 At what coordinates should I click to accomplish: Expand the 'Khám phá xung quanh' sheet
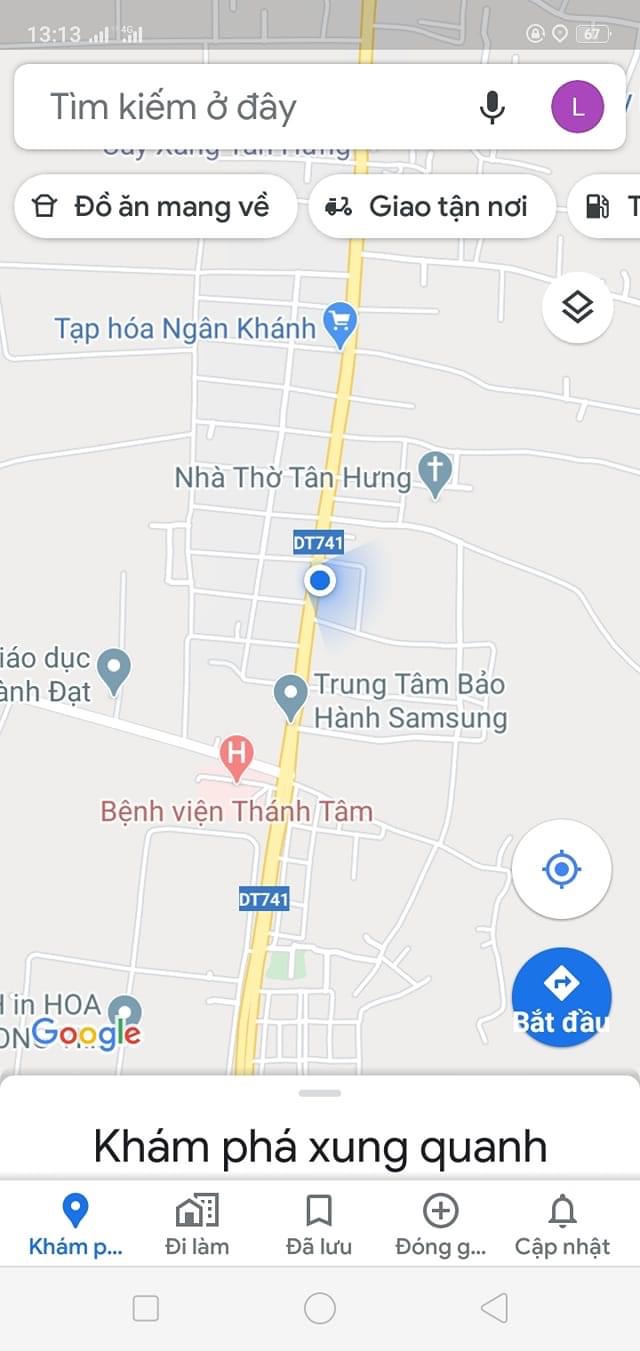pyautogui.click(x=320, y=1130)
